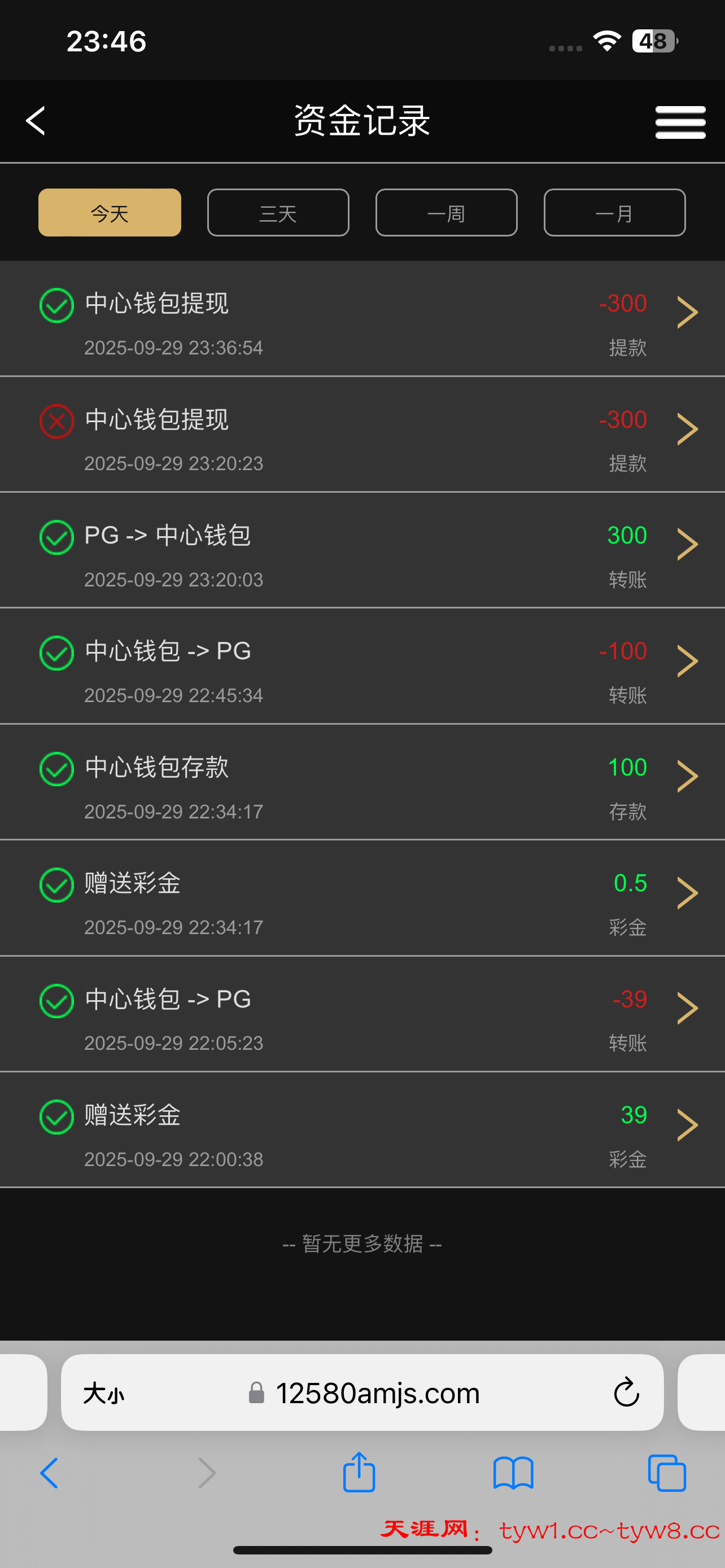Share this page via Safari
This screenshot has height=1568, width=725.
[359, 1473]
